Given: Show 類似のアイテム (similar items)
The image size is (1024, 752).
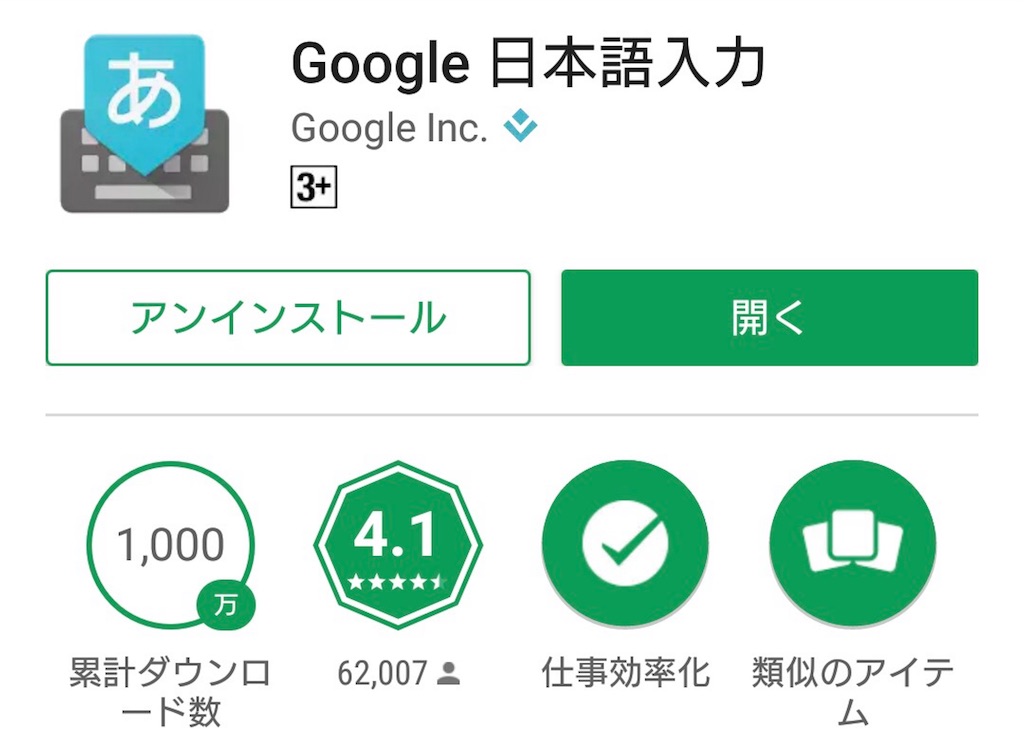Looking at the screenshot, I should point(852,545).
